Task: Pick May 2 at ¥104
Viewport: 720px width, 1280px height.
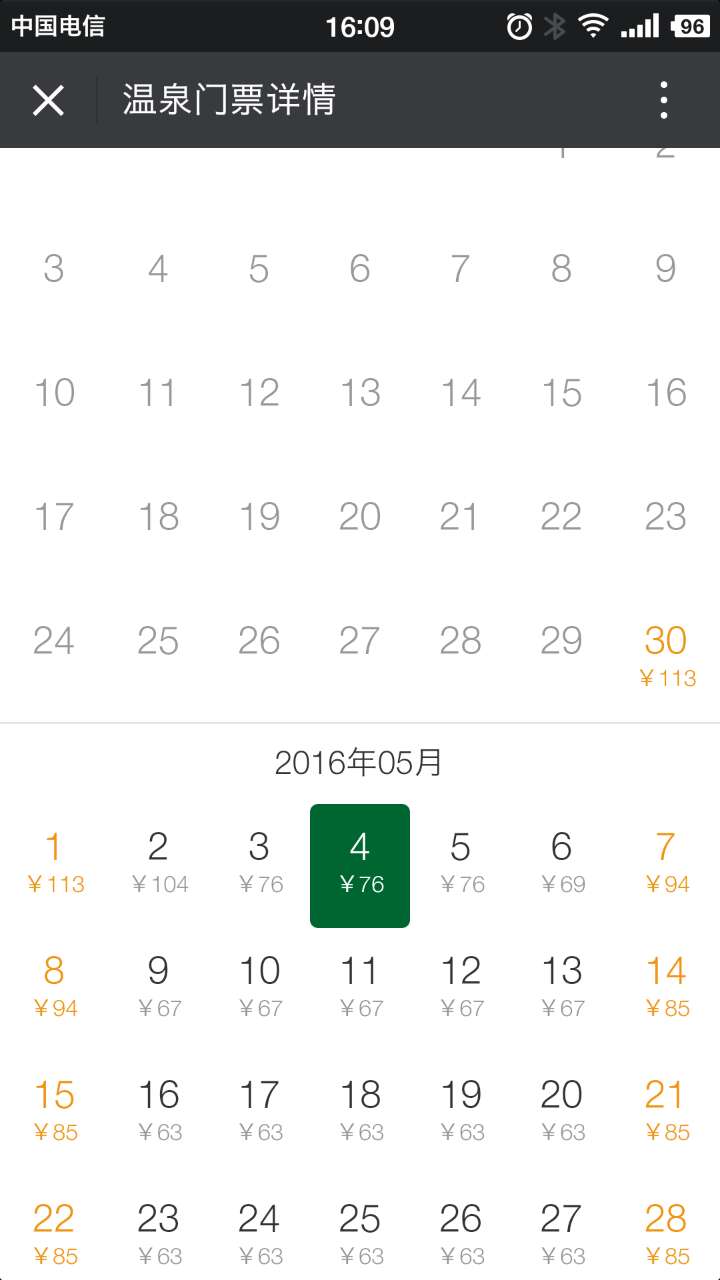Action: click(158, 864)
